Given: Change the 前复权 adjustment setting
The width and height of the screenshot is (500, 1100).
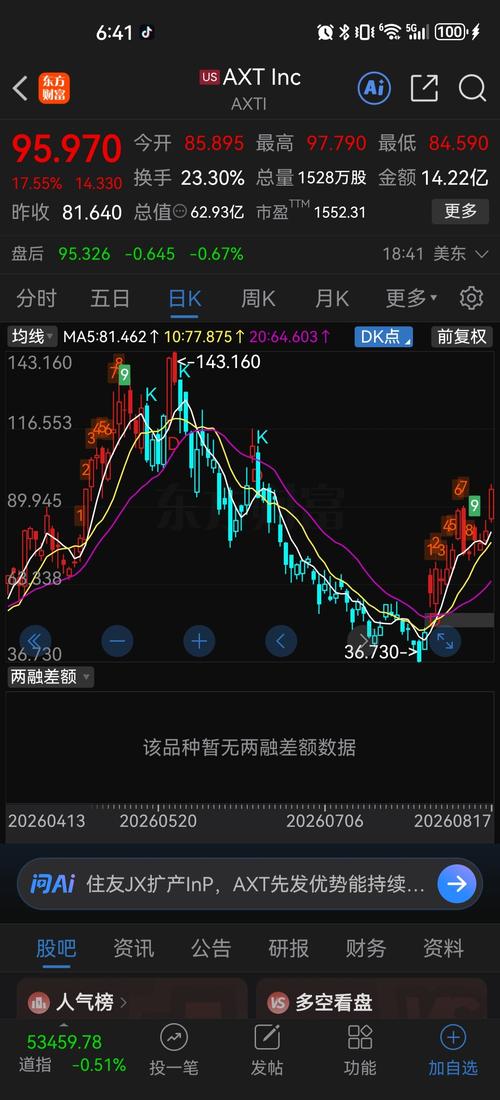Looking at the screenshot, I should (461, 337).
